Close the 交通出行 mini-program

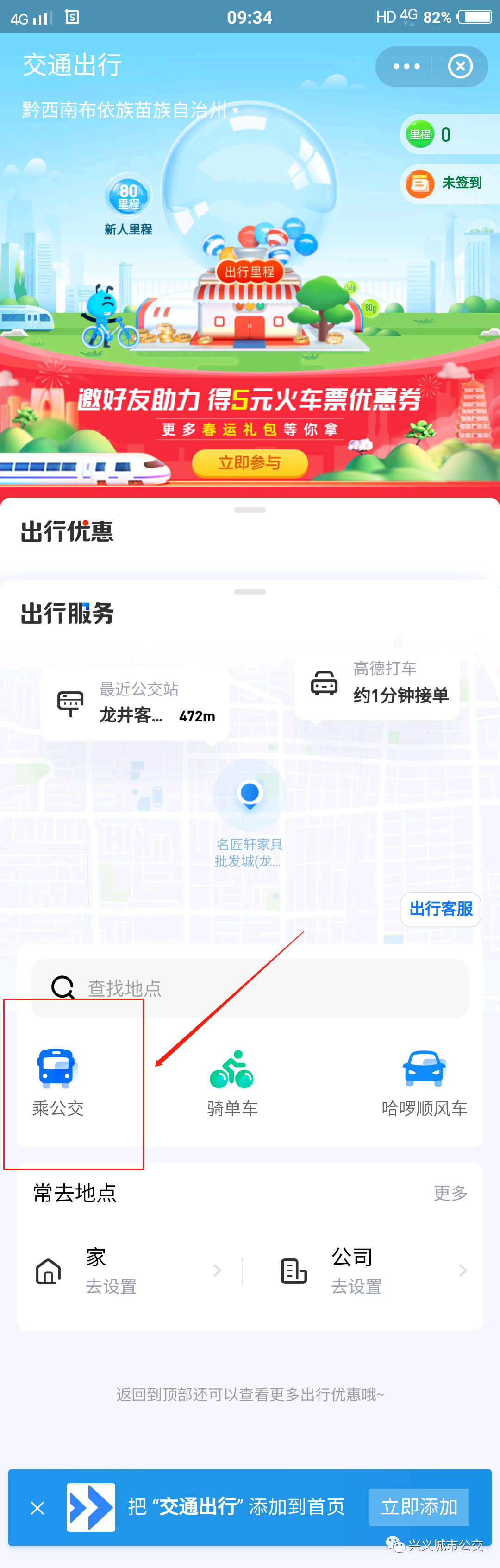pos(461,66)
